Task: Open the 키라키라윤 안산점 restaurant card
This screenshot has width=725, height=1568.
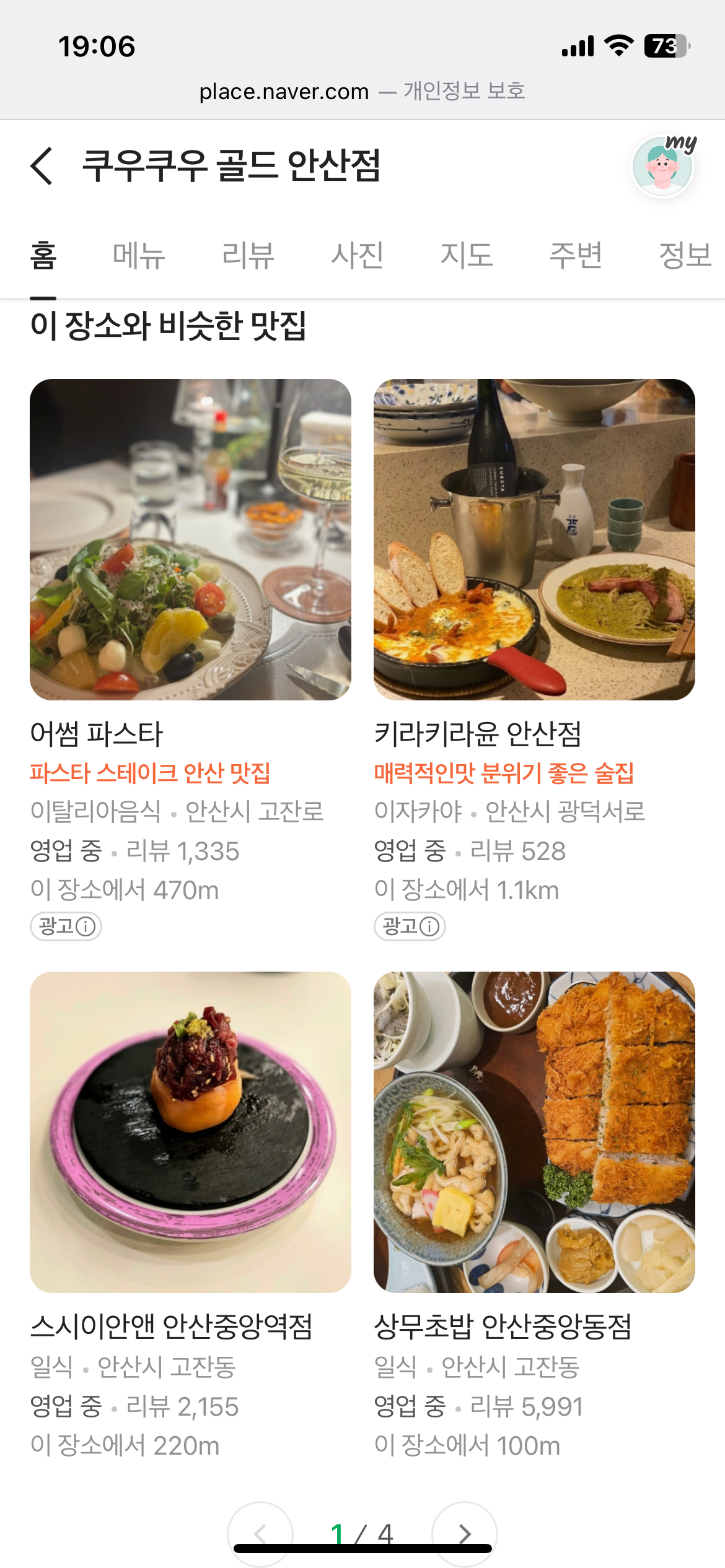Action: point(534,539)
